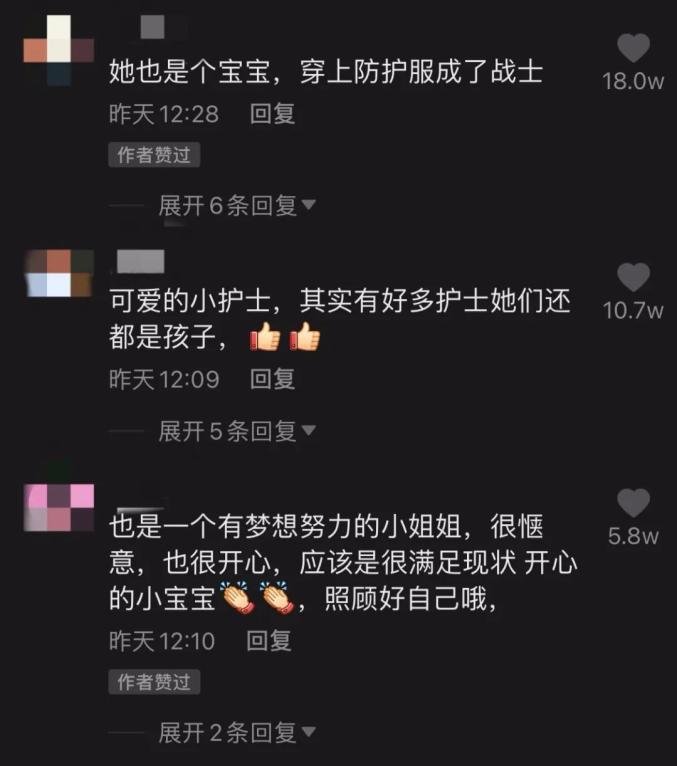Reply to the comment posted 昨天12:09
Image resolution: width=677 pixels, height=766 pixels.
click(x=273, y=379)
